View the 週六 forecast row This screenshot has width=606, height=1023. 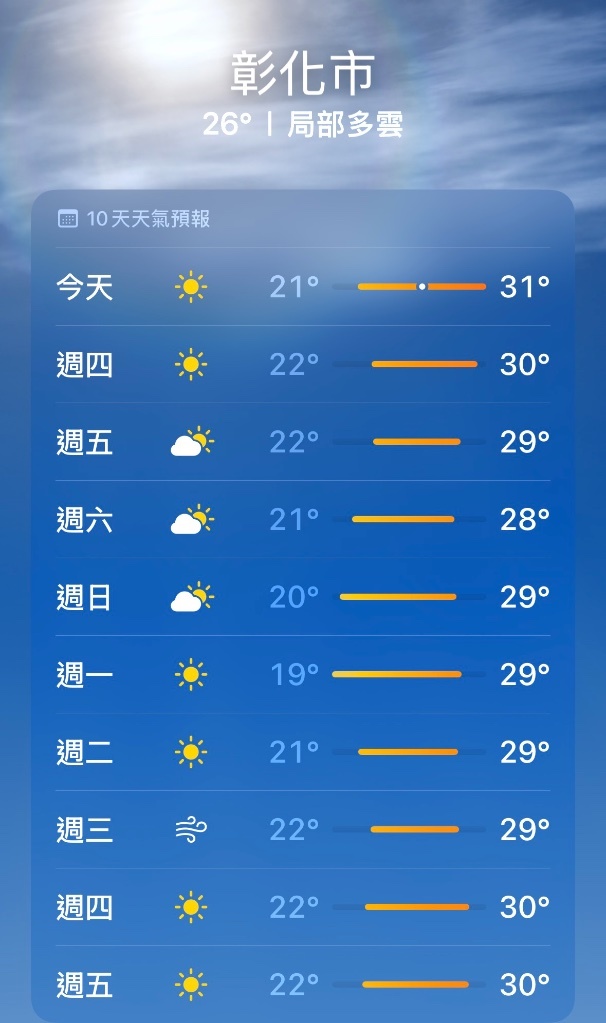pos(302,520)
